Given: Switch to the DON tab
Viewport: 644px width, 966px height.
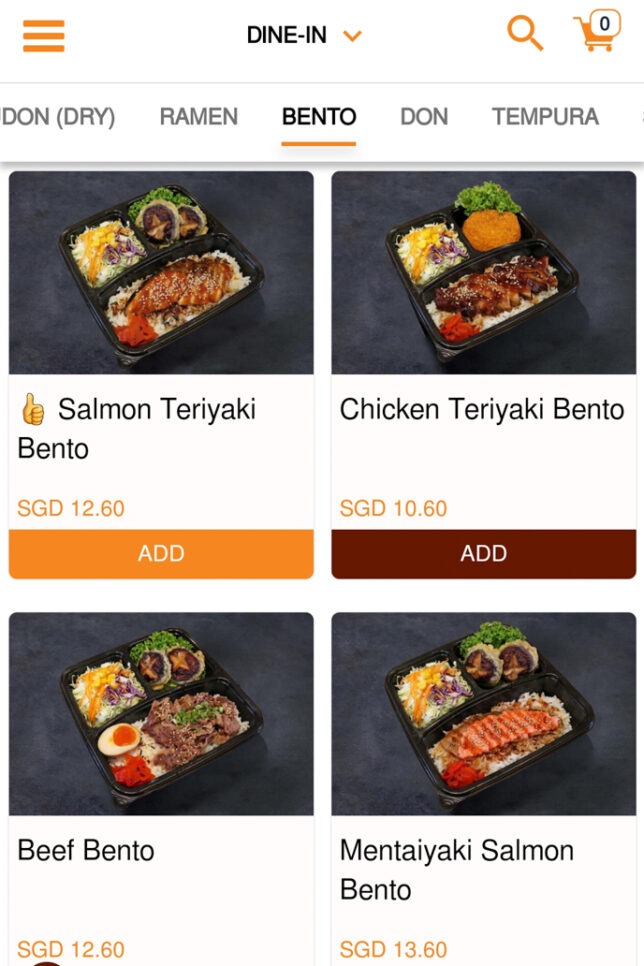Looking at the screenshot, I should [x=424, y=117].
